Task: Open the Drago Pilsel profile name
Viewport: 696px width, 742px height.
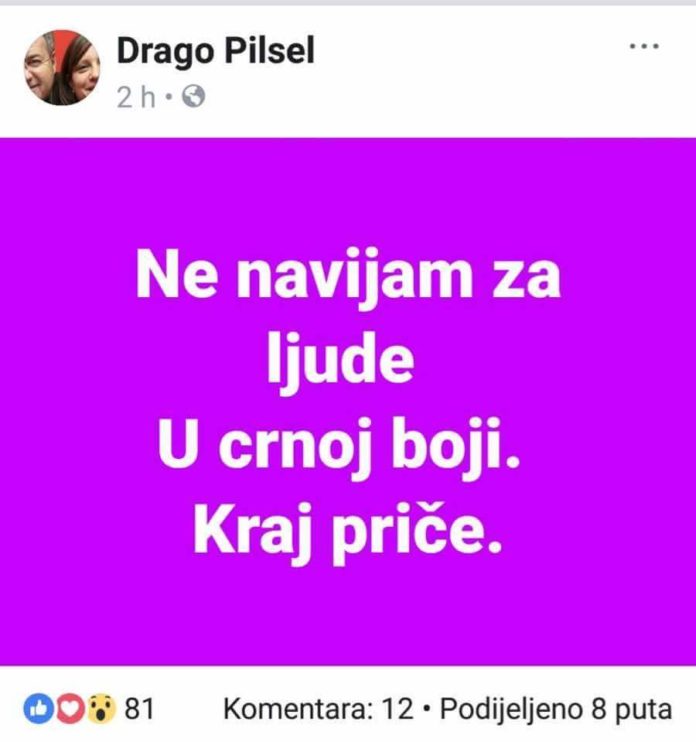Action: pos(216,50)
